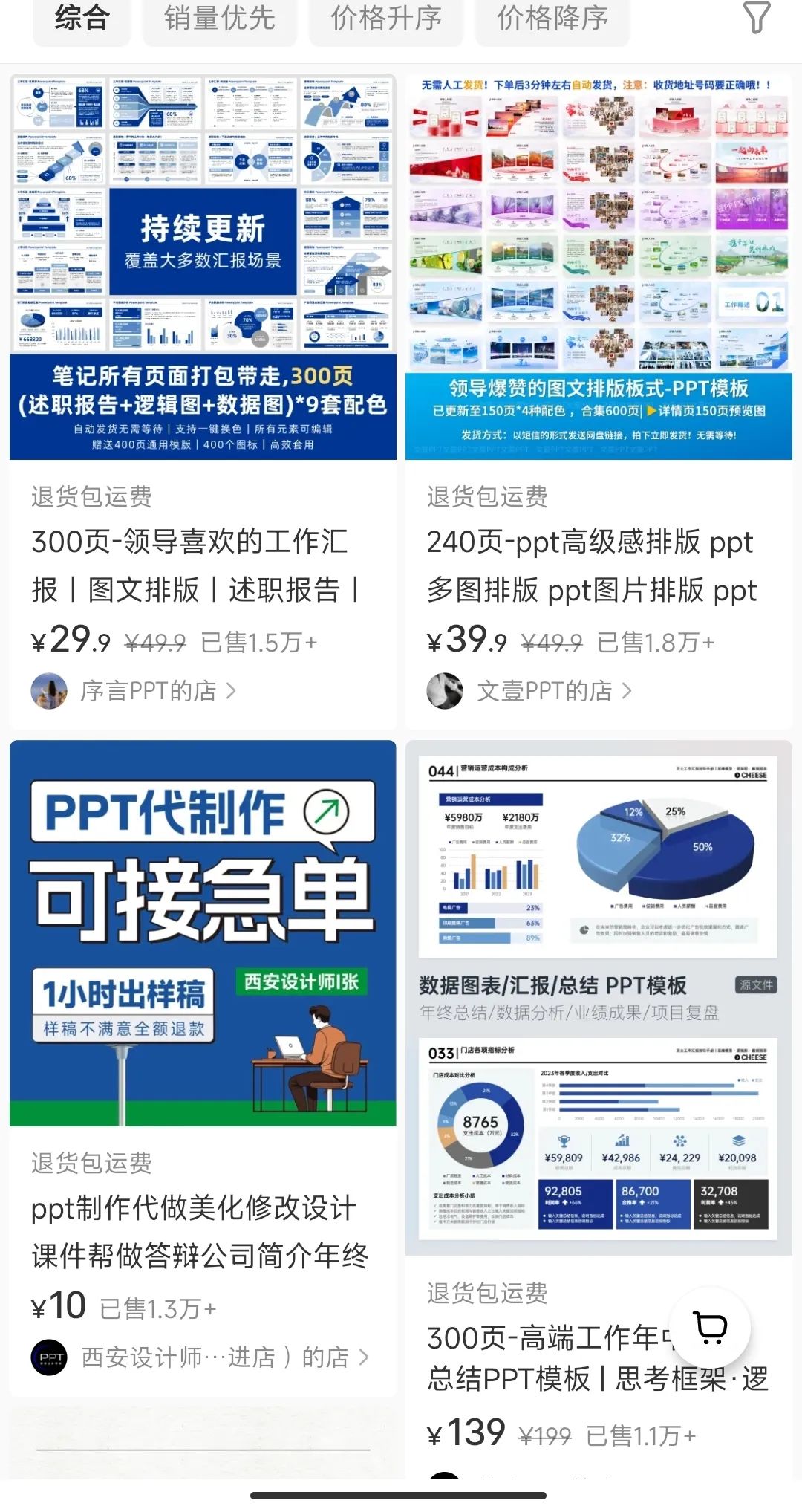802x1512 pixels.
Task: Sort by 价格降序
Action: pyautogui.click(x=552, y=19)
